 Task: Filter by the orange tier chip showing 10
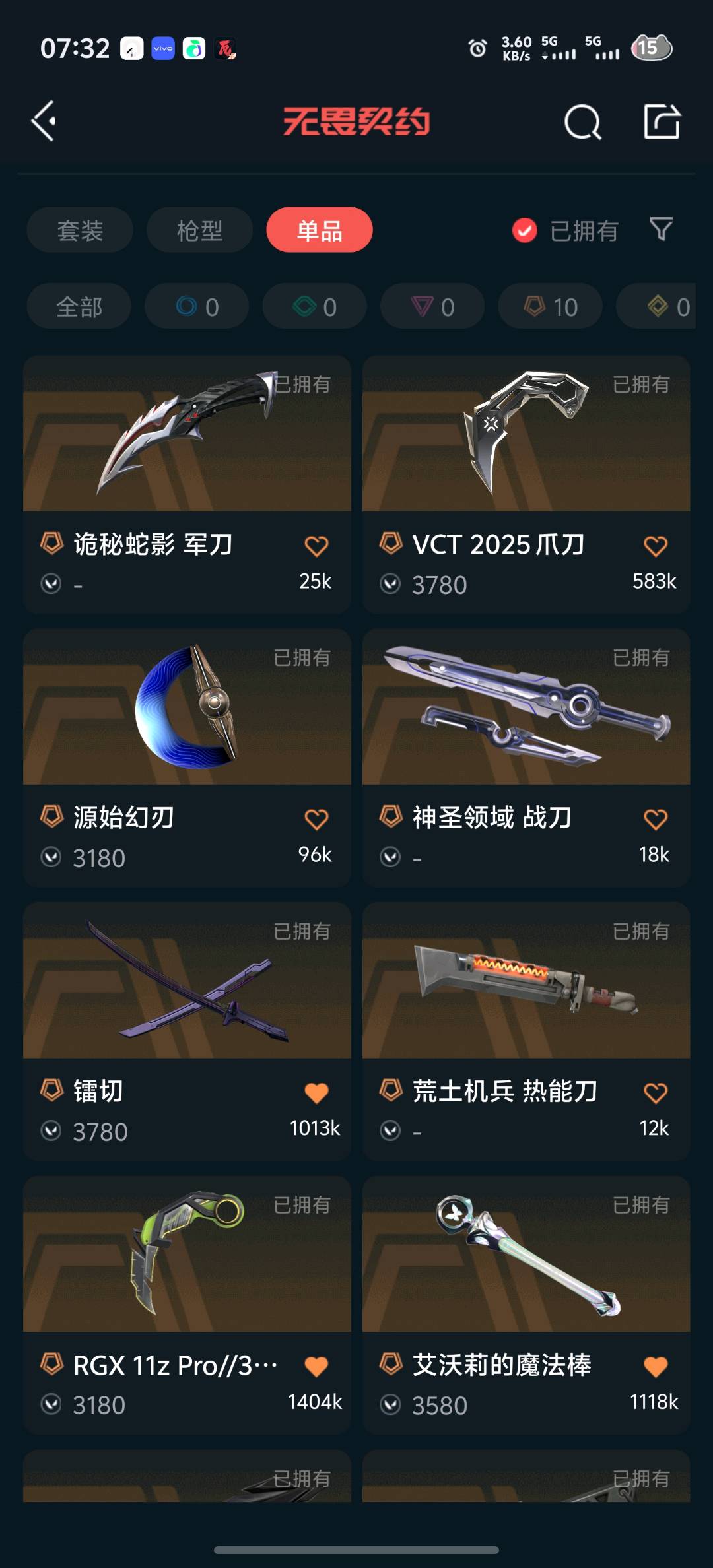pyautogui.click(x=550, y=307)
